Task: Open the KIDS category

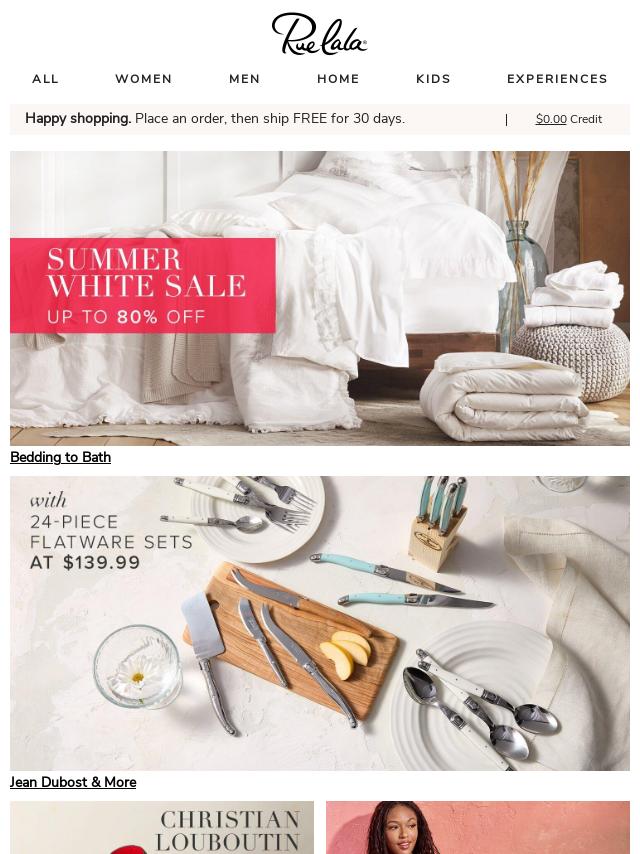Action: pos(433,79)
